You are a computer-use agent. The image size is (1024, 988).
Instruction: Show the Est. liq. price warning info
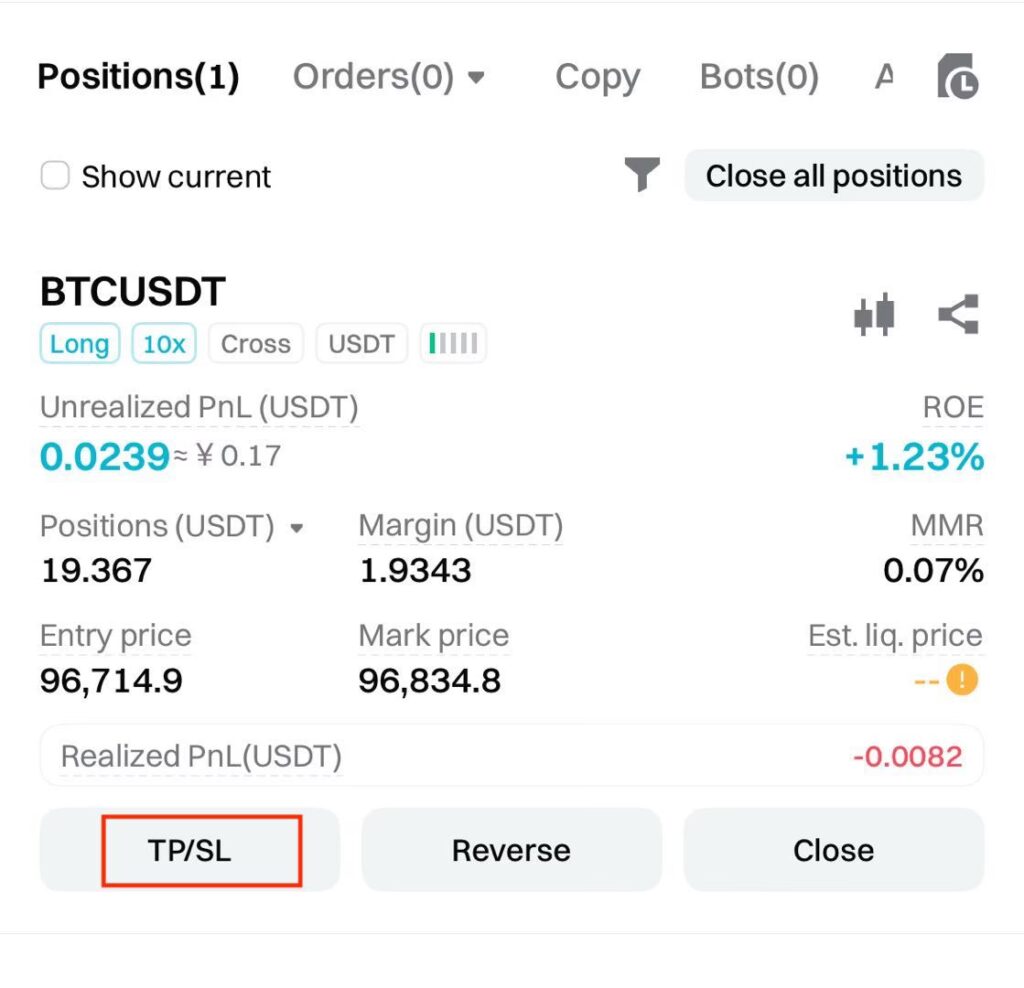coord(962,681)
